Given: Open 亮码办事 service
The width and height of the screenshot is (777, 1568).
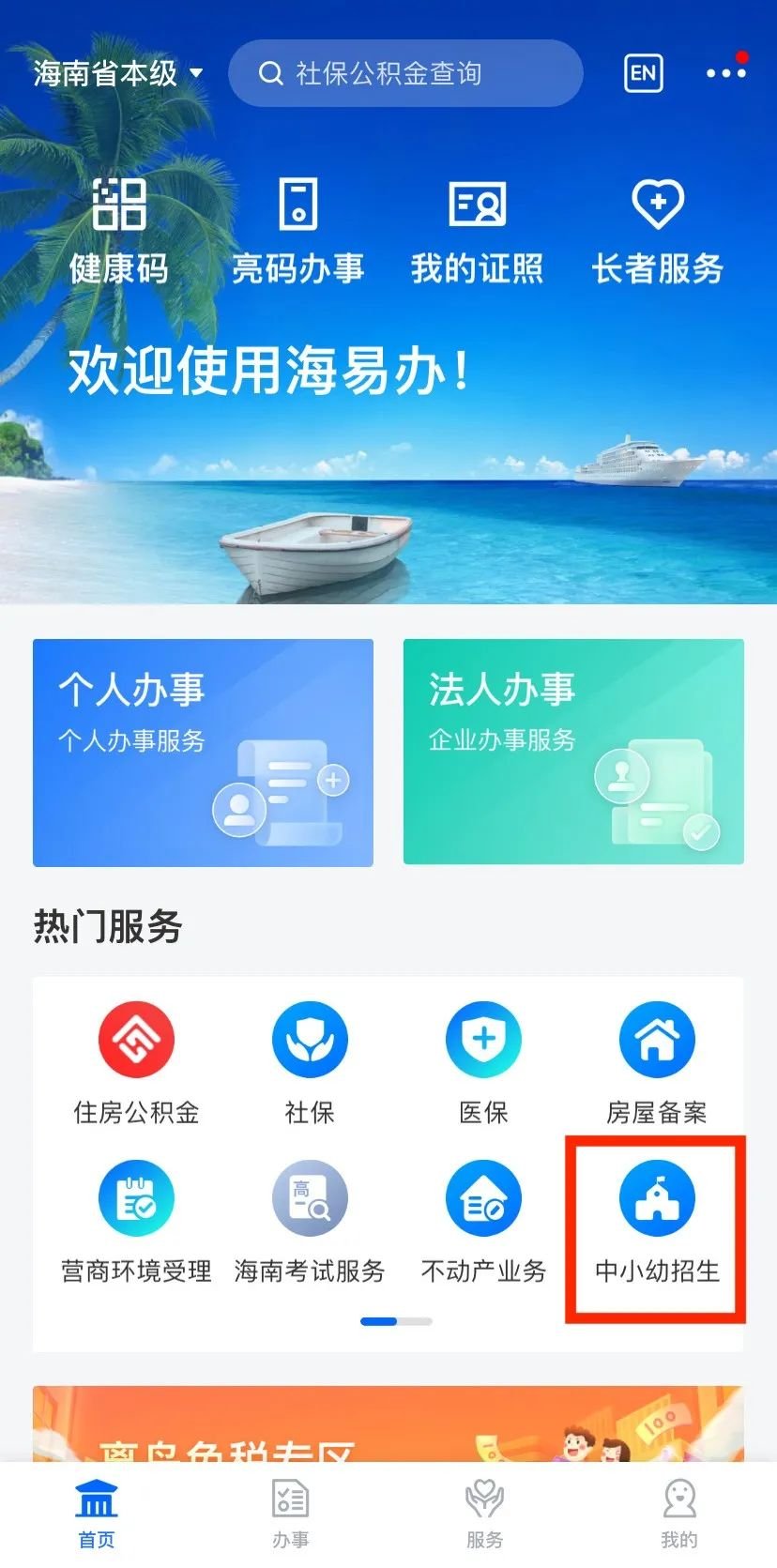Looking at the screenshot, I should click(297, 230).
